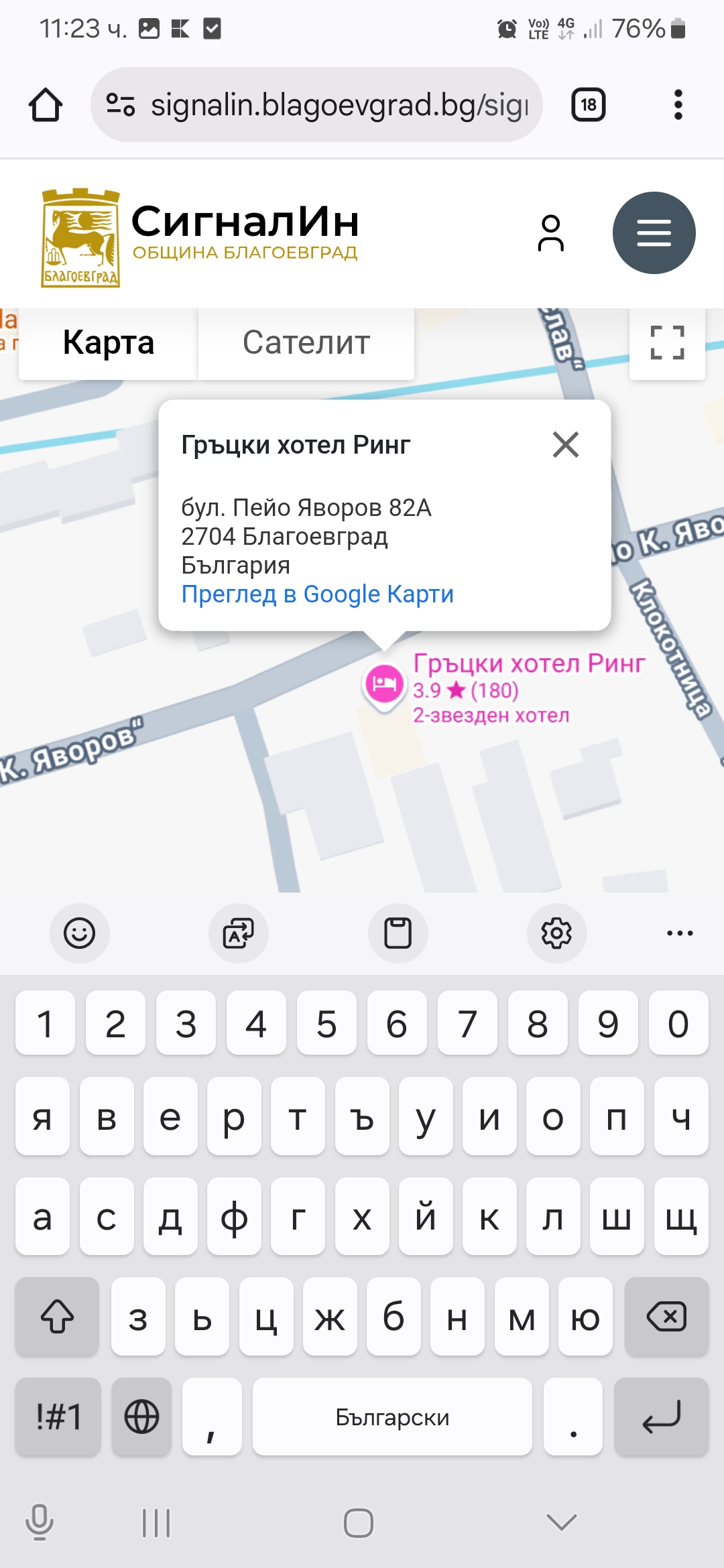724x1568 pixels.
Task: Open the browser overflow menu
Action: point(678,105)
